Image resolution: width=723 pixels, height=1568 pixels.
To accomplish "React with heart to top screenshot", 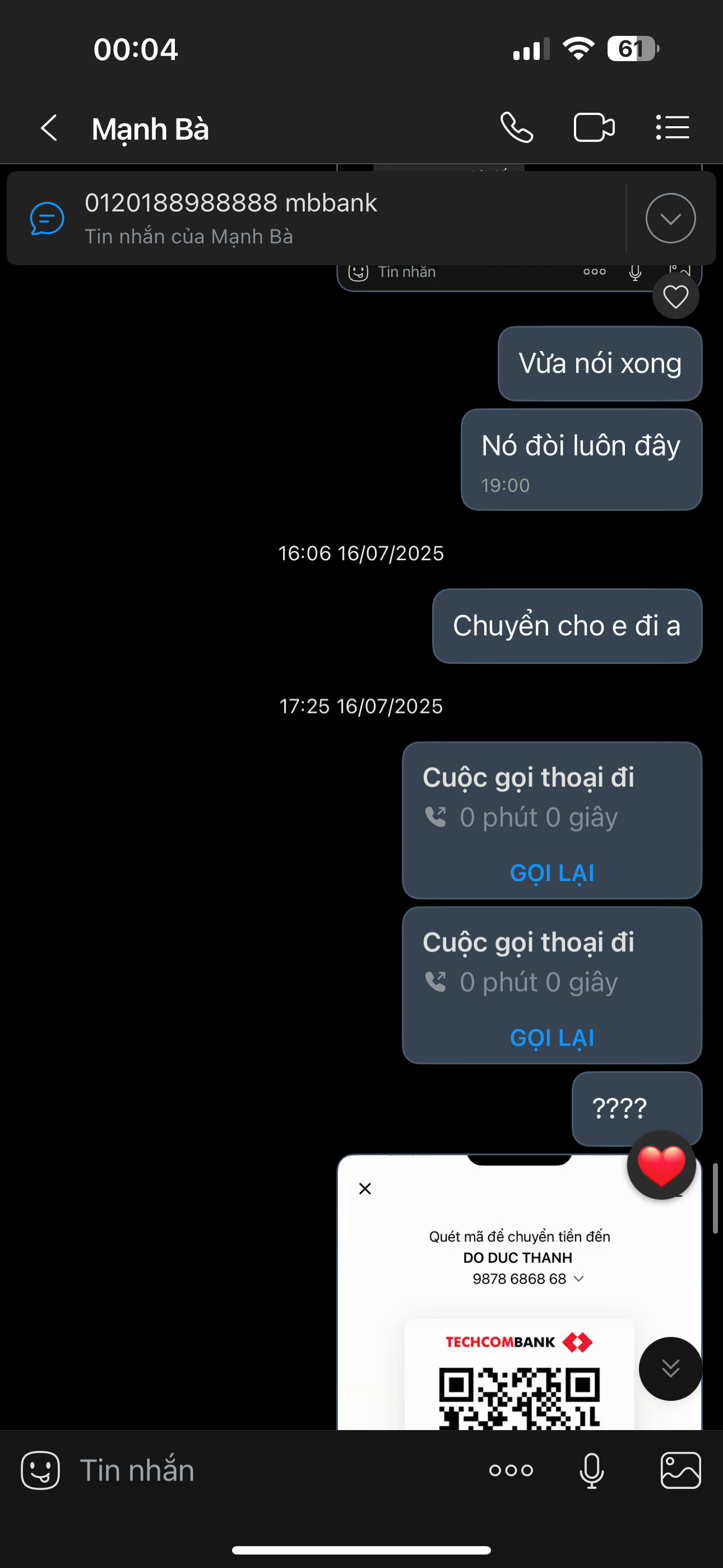I will click(675, 297).
